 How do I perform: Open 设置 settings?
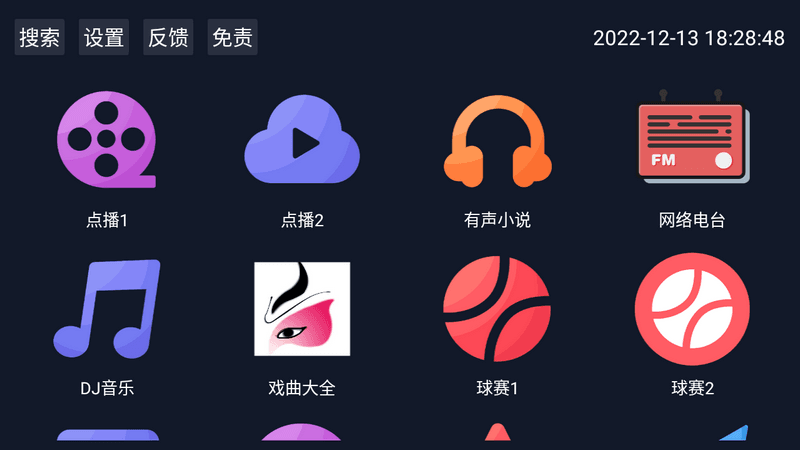104,39
